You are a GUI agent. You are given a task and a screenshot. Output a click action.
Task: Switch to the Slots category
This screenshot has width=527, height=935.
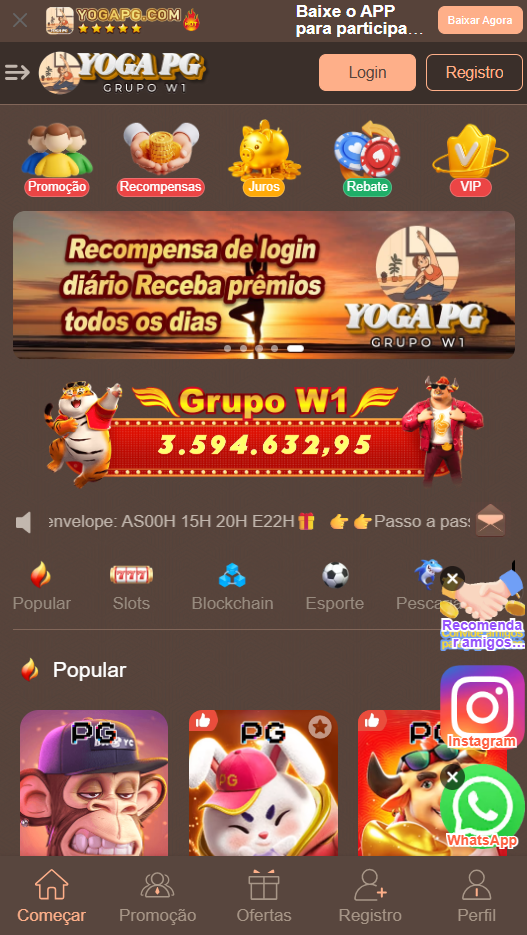pyautogui.click(x=131, y=587)
